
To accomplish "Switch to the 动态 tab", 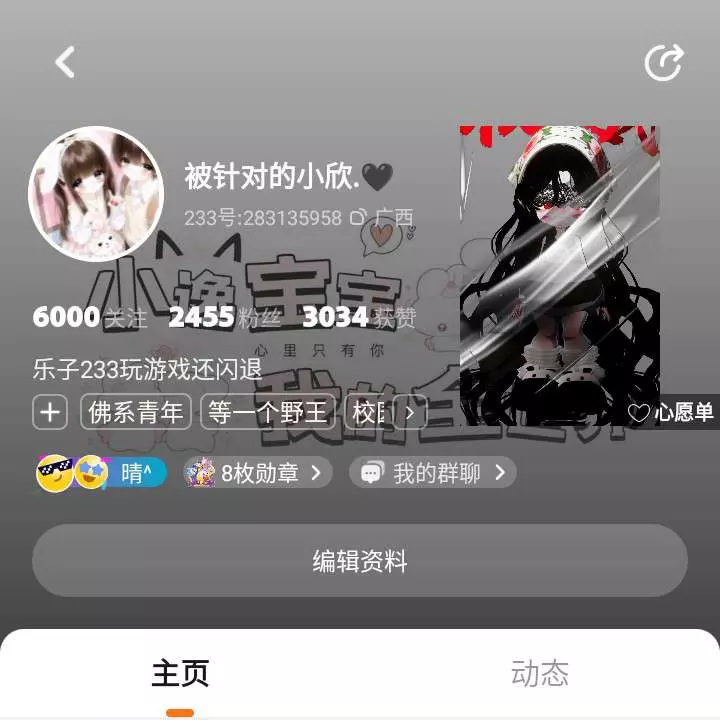I will pyautogui.click(x=540, y=673).
